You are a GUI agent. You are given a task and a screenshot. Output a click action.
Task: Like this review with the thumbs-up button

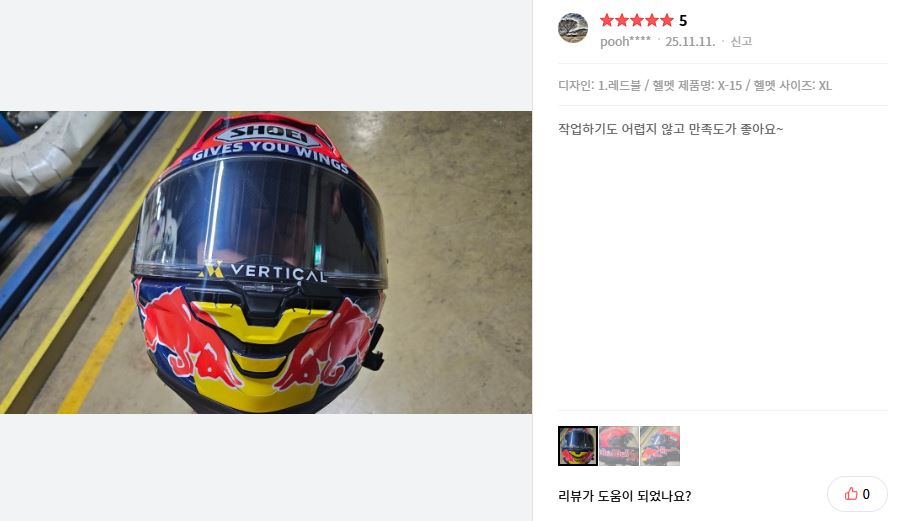[857, 494]
